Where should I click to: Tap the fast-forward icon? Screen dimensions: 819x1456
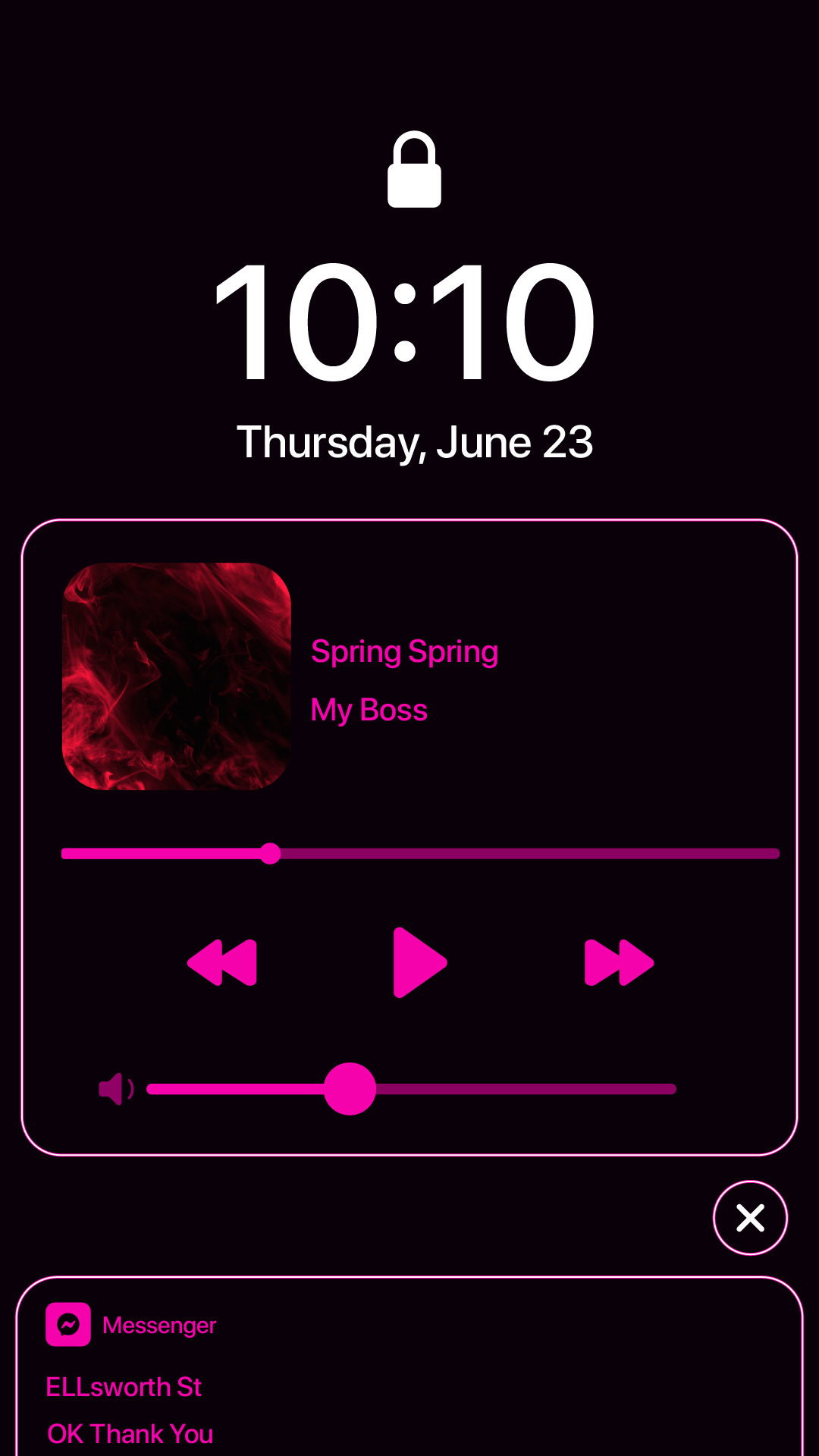(619, 963)
